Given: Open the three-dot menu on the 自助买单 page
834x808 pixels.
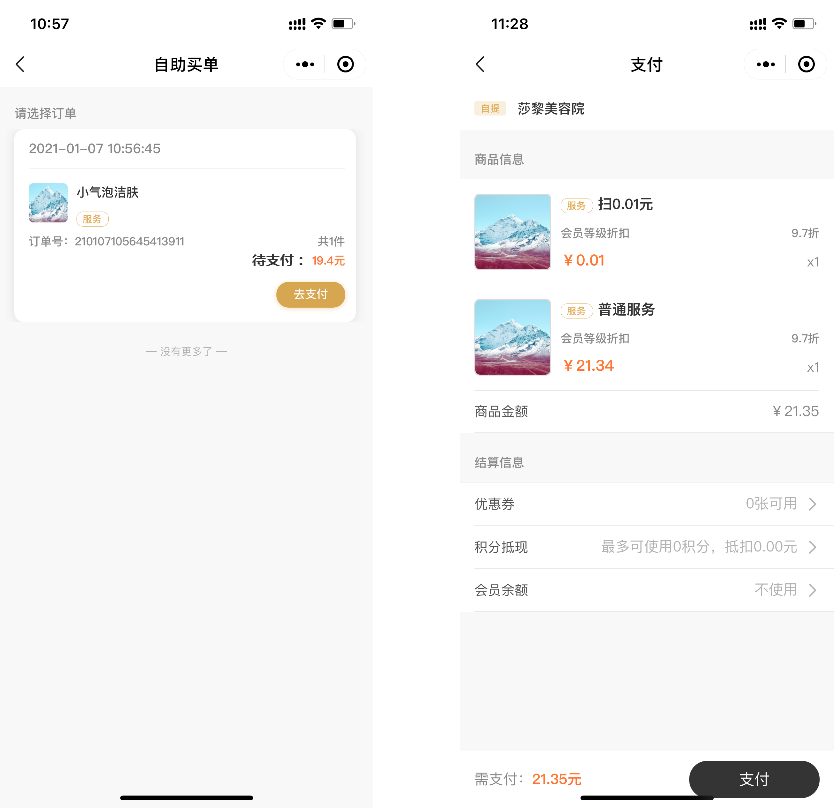Looking at the screenshot, I should tap(305, 65).
